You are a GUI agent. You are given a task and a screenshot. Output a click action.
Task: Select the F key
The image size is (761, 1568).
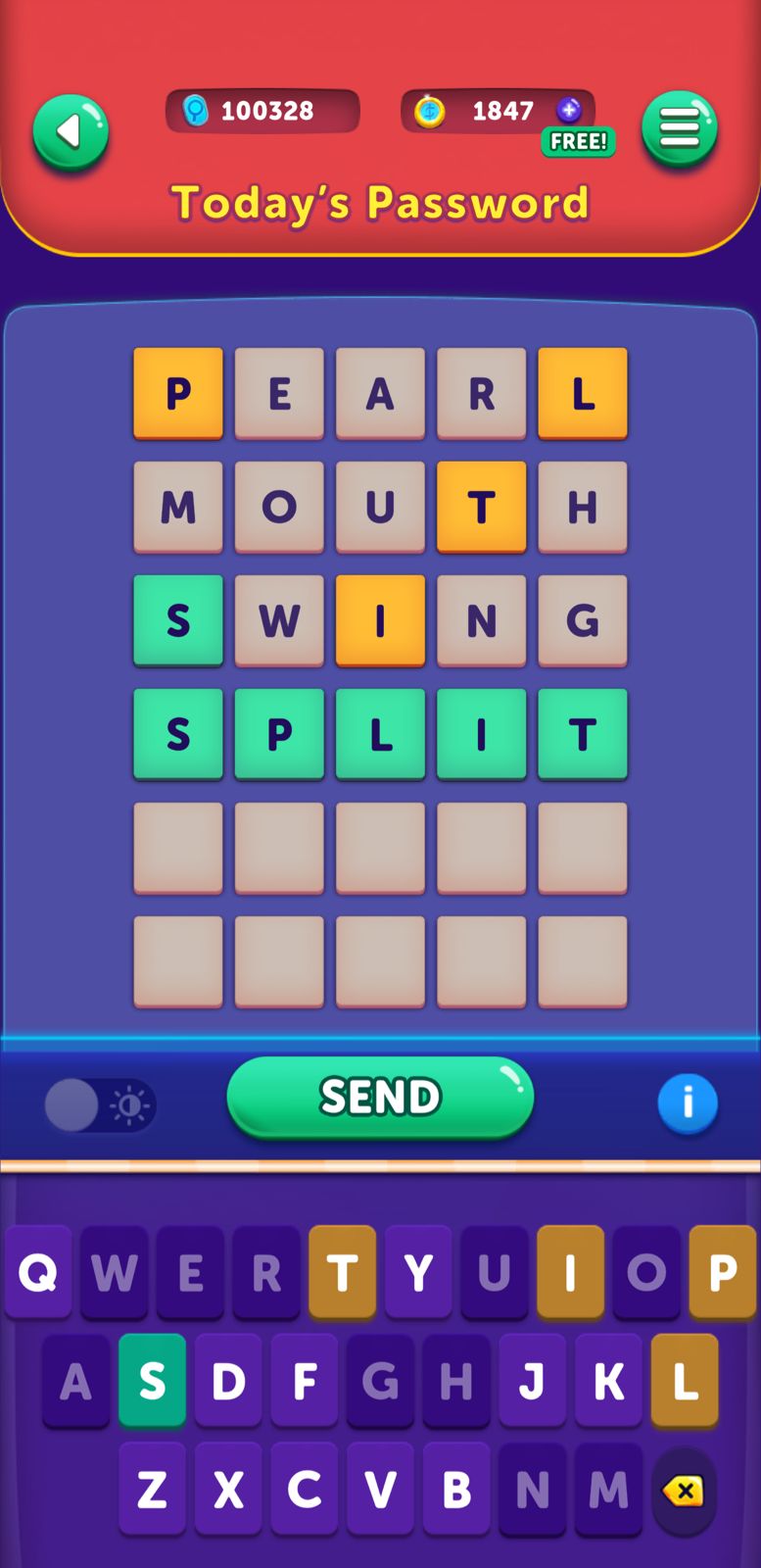coord(305,1381)
